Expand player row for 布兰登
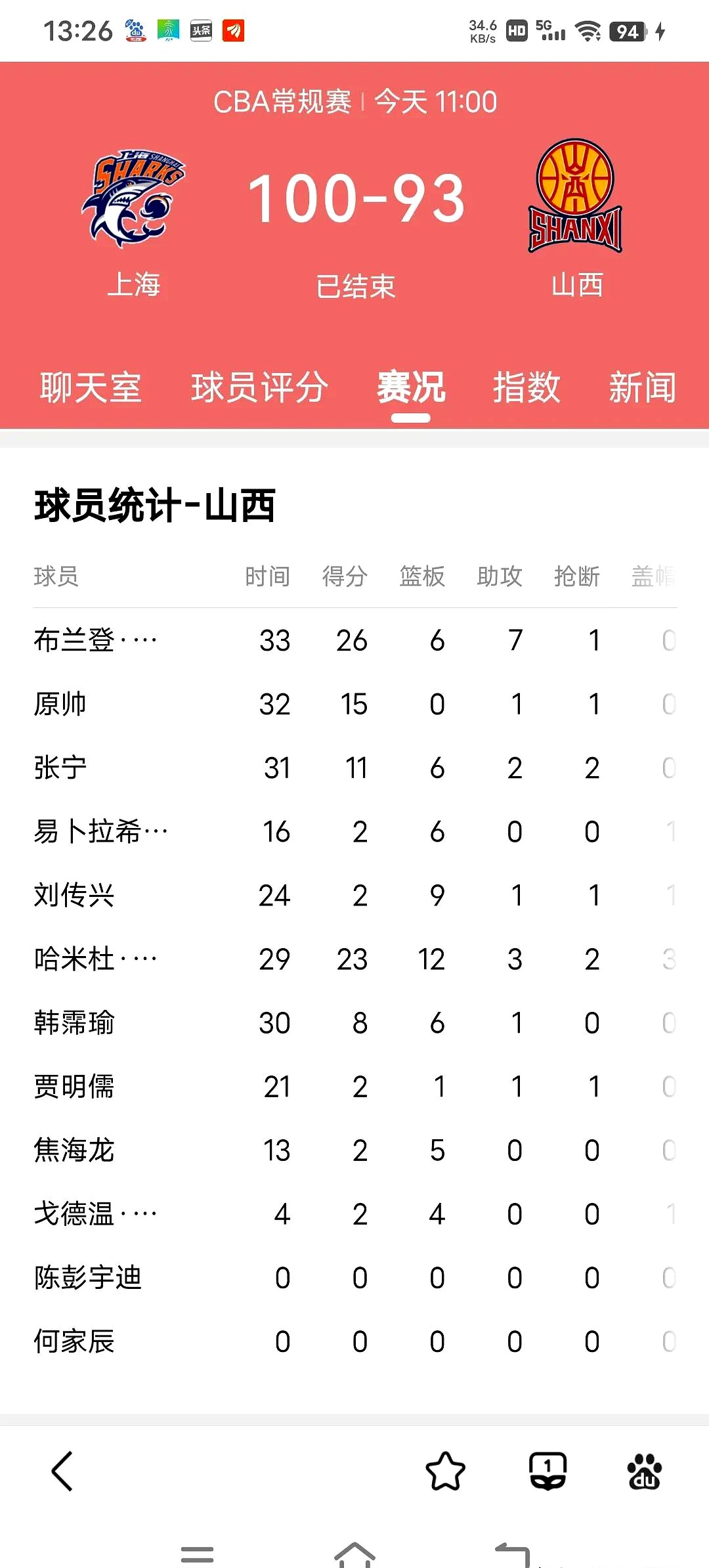 (x=92, y=640)
